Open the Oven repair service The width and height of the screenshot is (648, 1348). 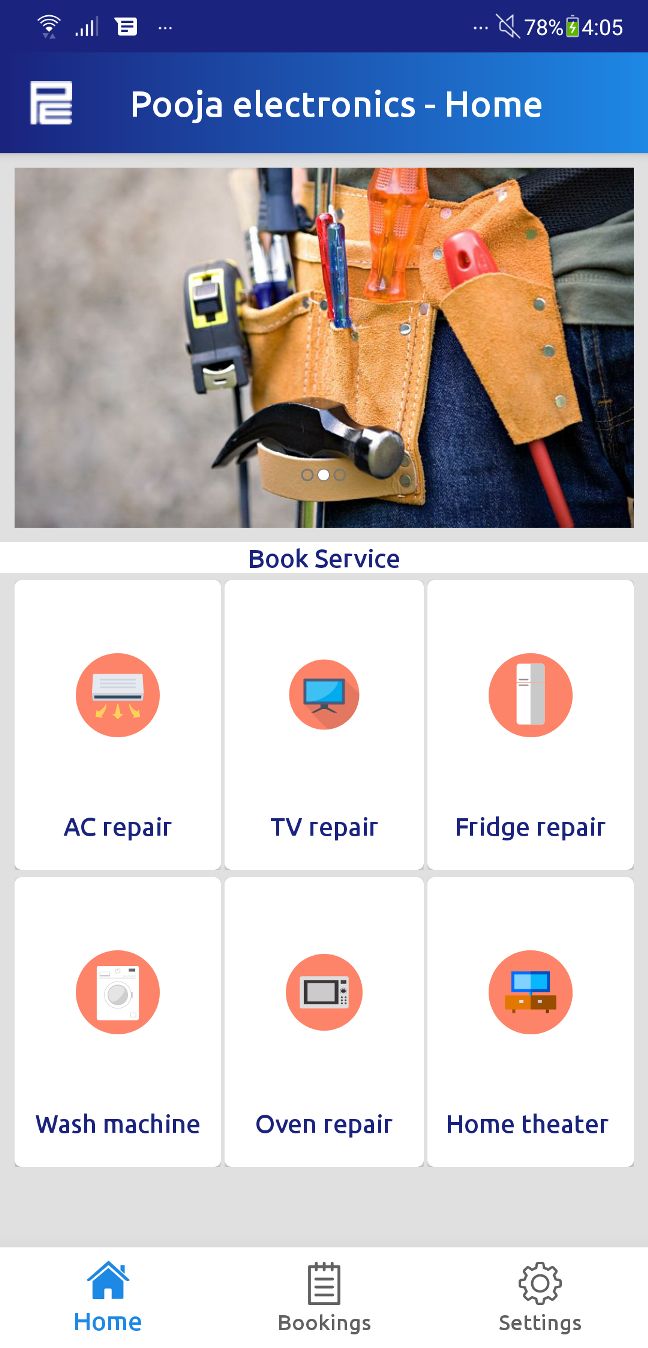324,1022
